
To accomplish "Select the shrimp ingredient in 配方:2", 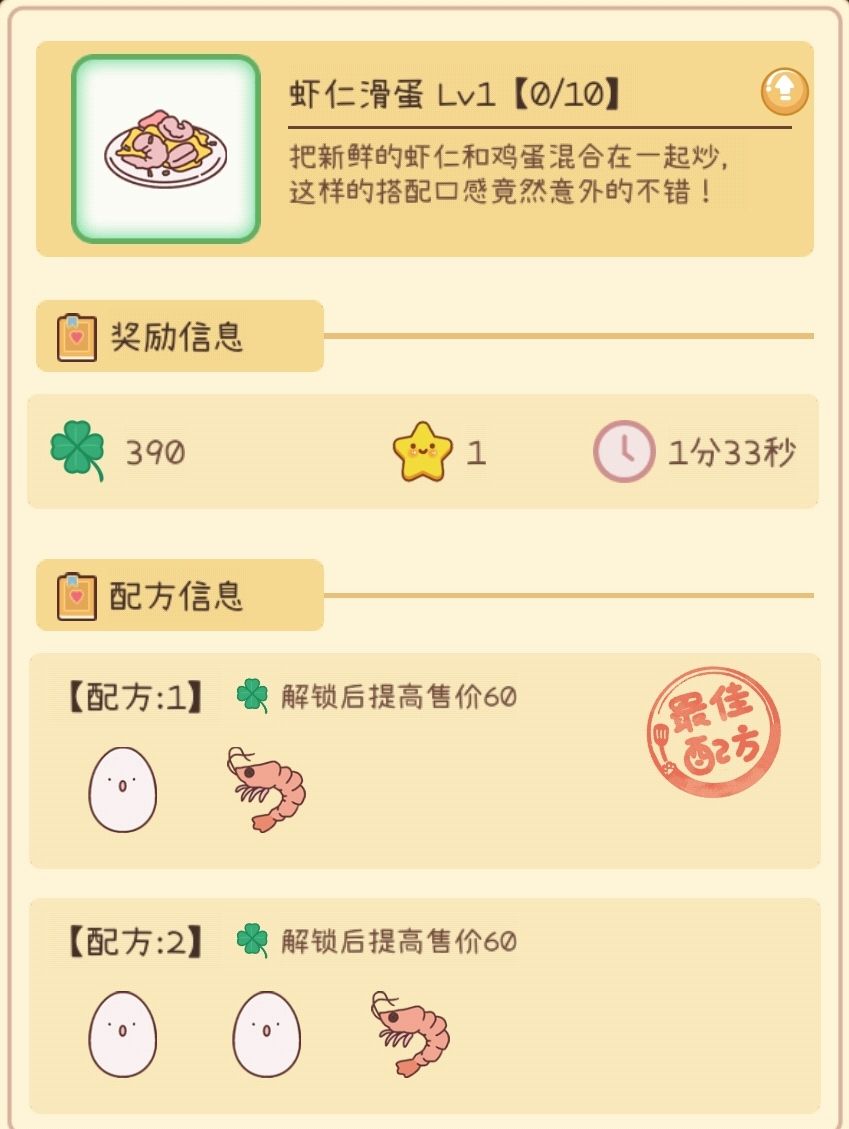I will coord(411,1038).
